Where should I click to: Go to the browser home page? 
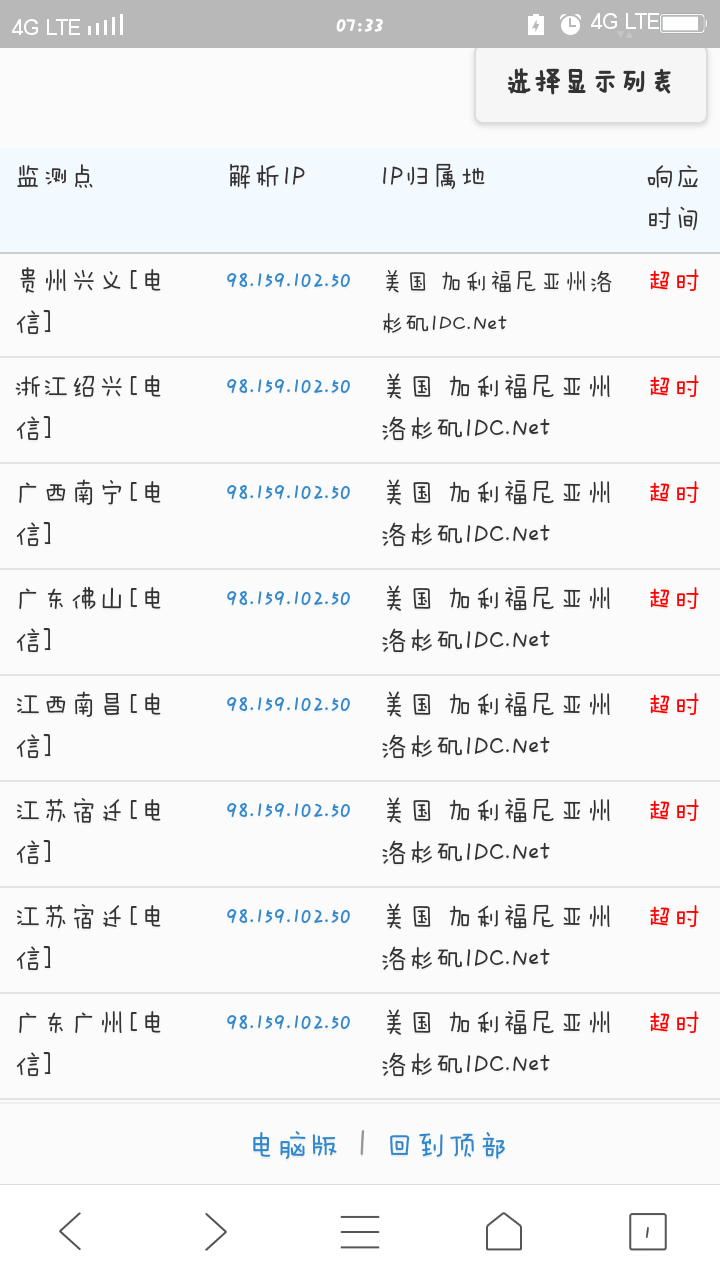504,1231
